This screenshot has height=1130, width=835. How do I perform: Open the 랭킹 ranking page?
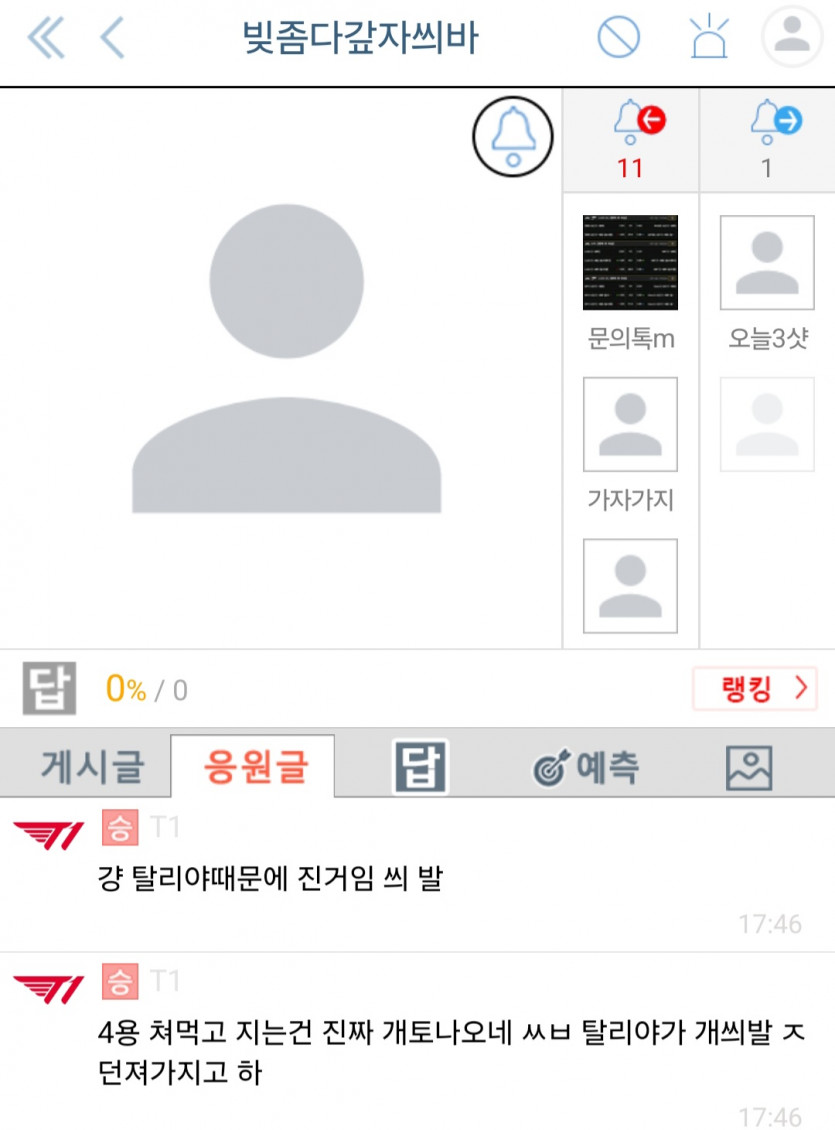[754, 689]
